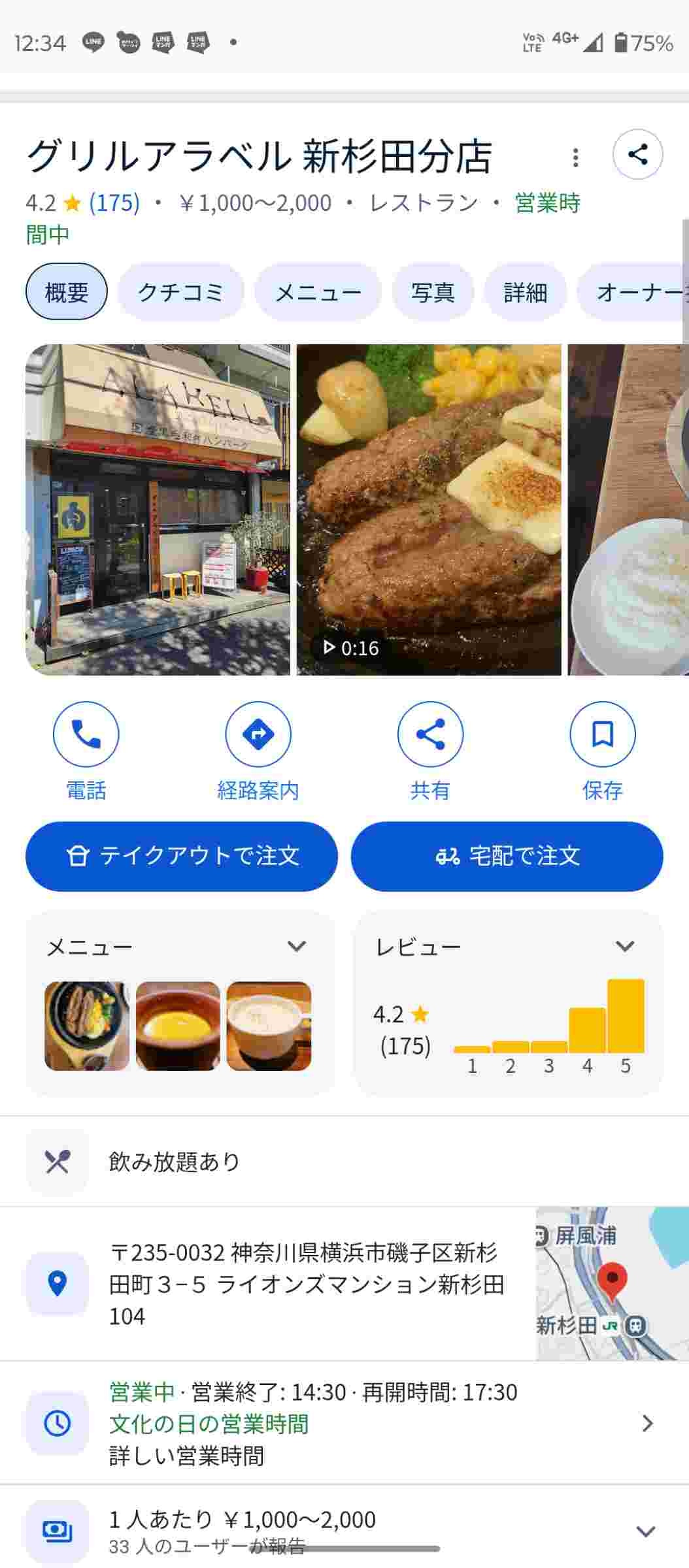The image size is (689, 1568).
Task: Tap the share icon beside the restaurant name
Action: point(637,155)
